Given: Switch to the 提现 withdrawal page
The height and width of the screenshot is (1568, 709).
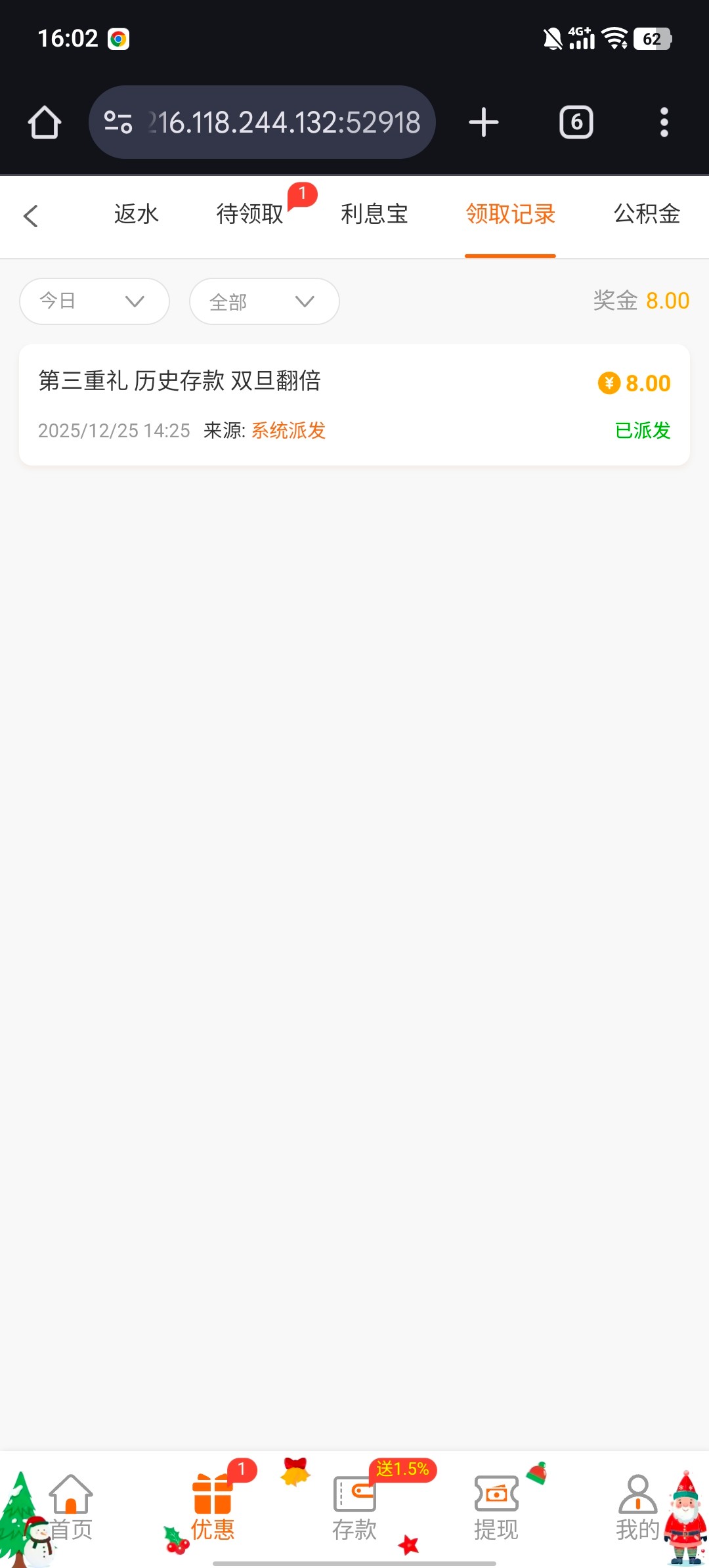Looking at the screenshot, I should click(496, 1509).
